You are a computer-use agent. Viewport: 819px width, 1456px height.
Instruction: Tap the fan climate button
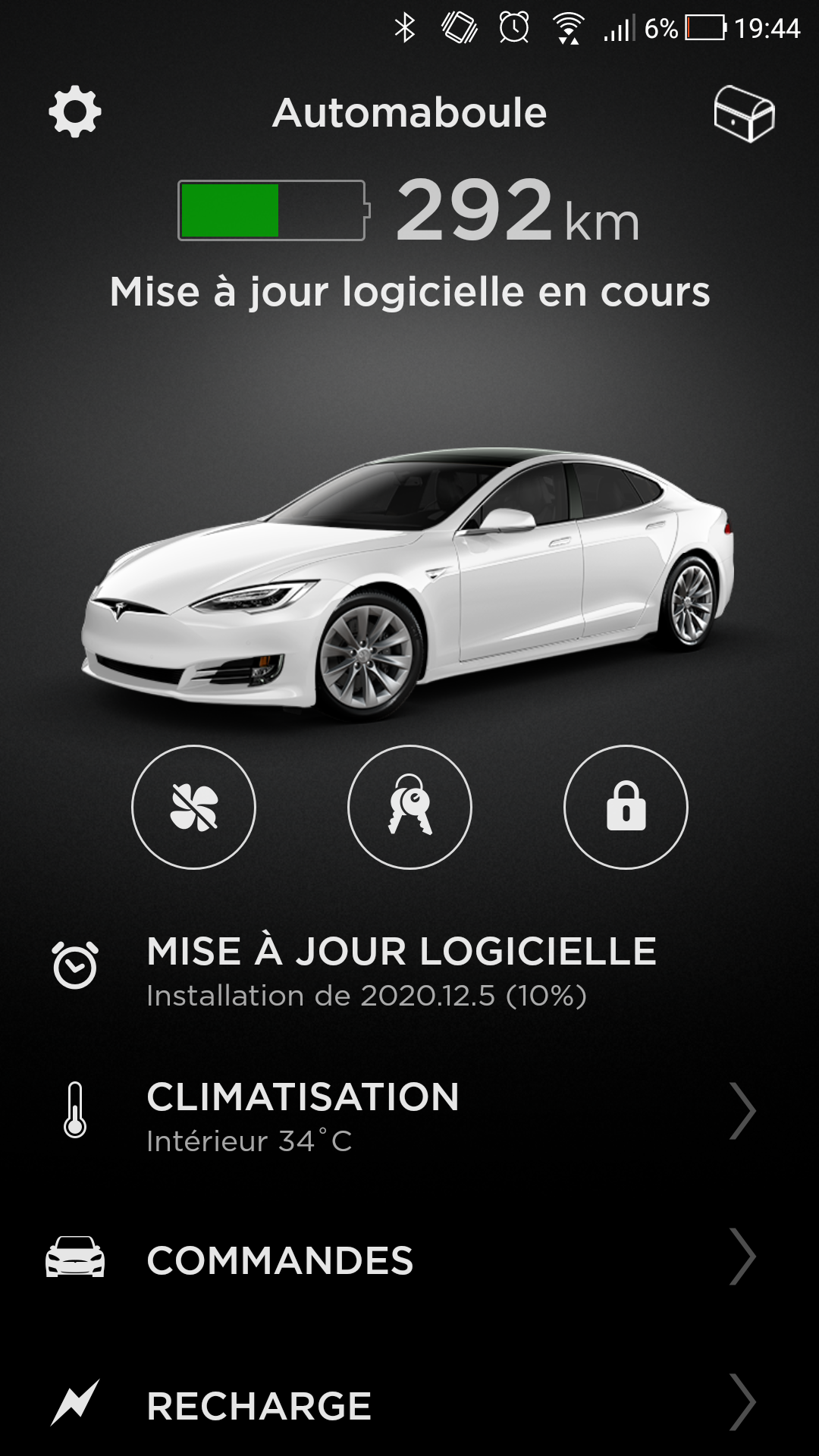[194, 807]
